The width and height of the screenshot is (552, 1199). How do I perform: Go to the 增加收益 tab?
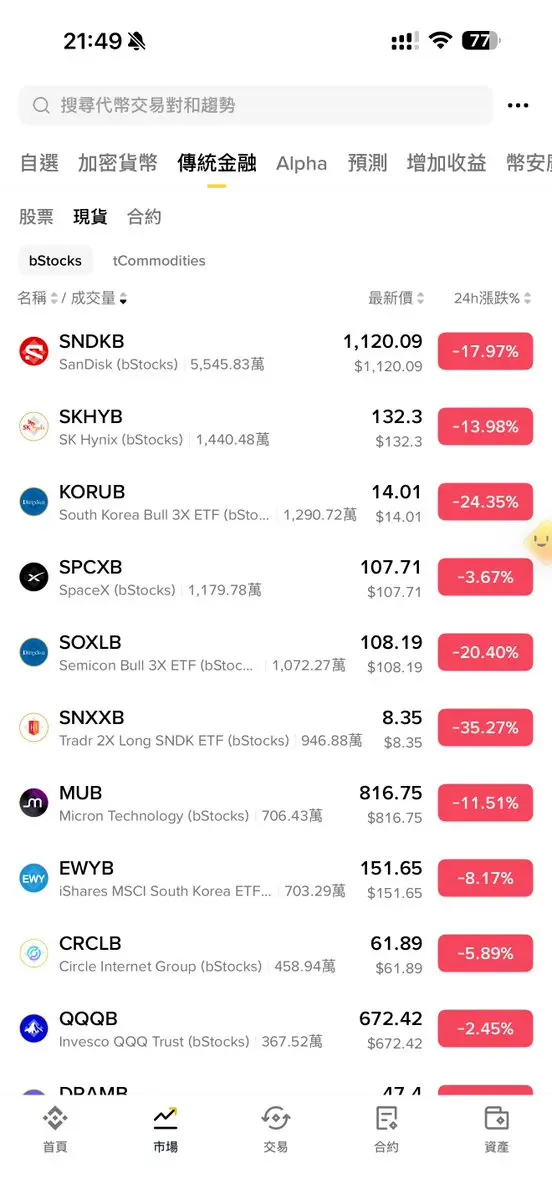coord(446,163)
